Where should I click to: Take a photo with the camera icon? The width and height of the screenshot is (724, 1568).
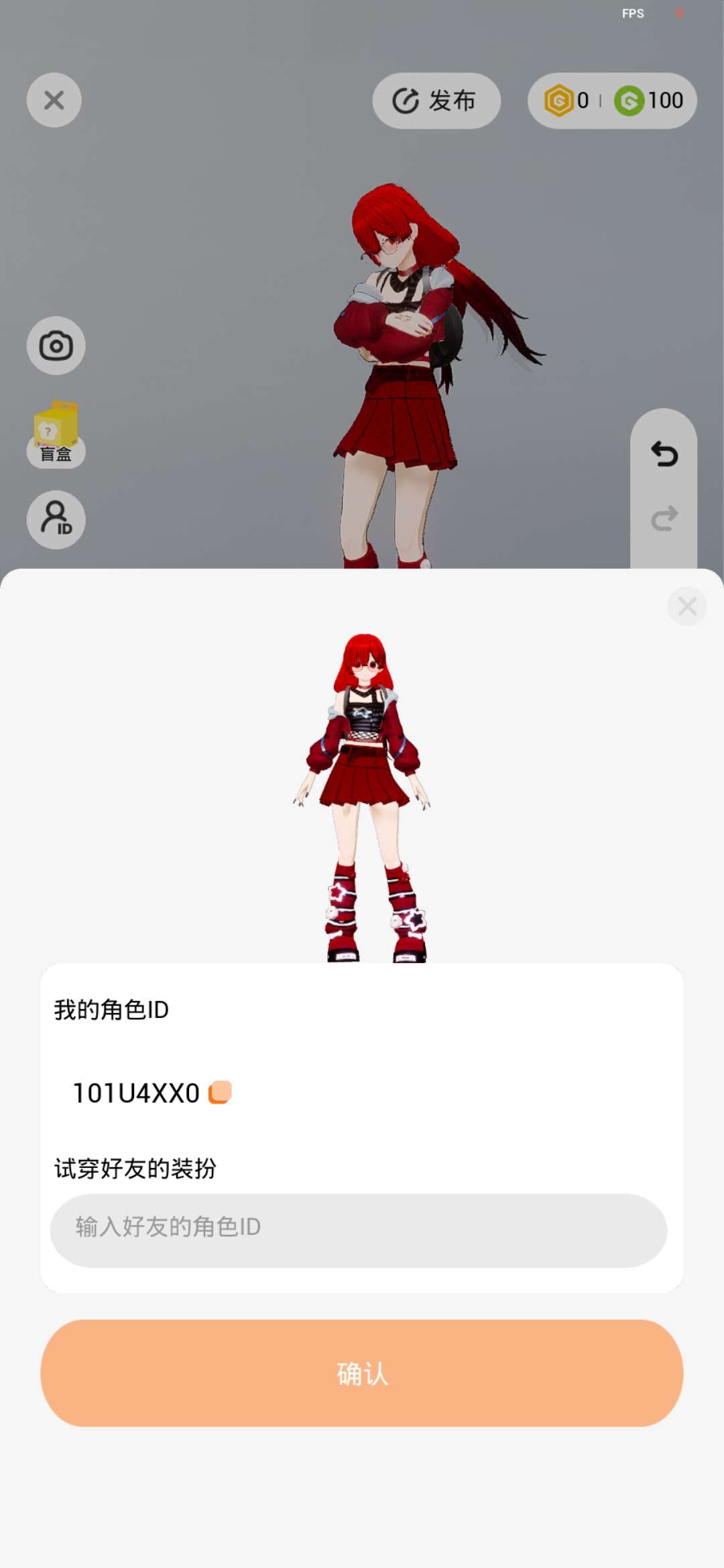click(x=56, y=346)
